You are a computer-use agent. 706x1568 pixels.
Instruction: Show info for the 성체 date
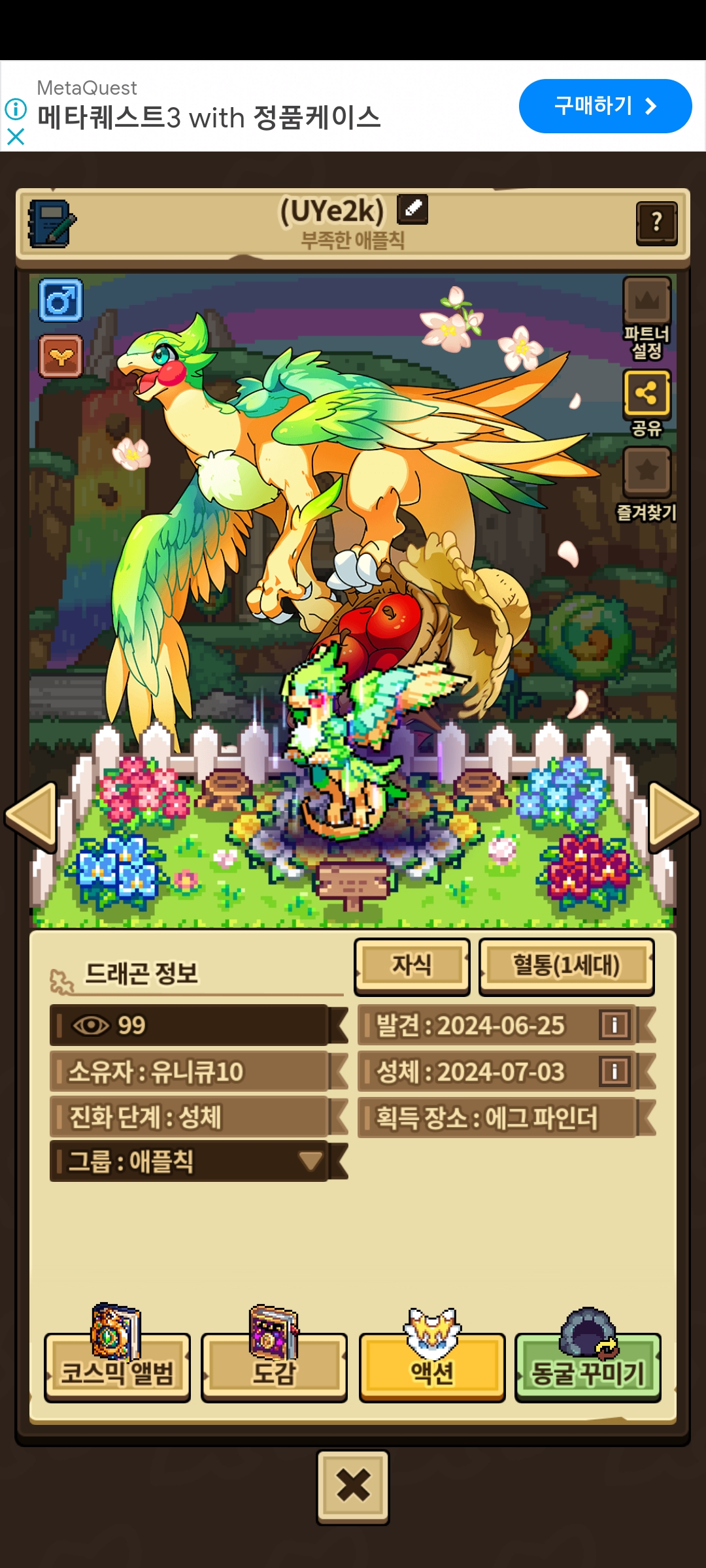[x=614, y=1071]
